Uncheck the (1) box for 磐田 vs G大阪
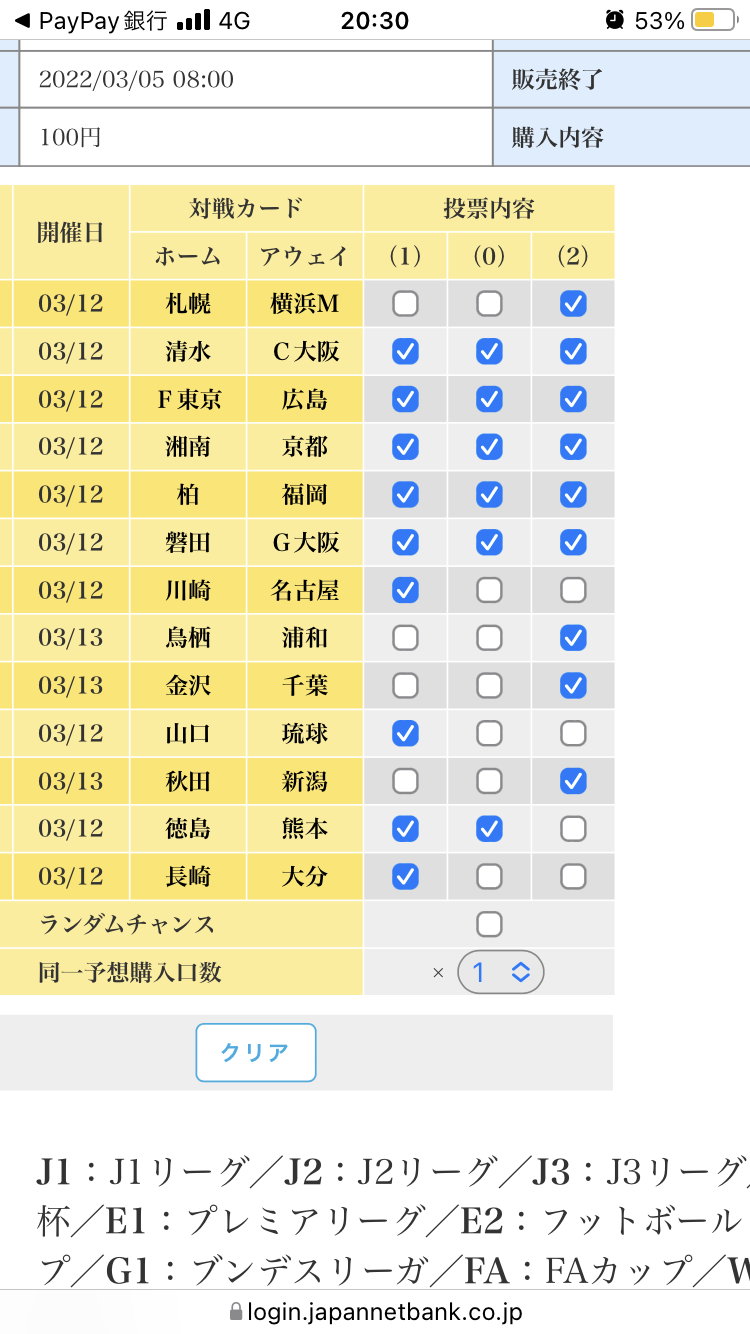 [405, 542]
